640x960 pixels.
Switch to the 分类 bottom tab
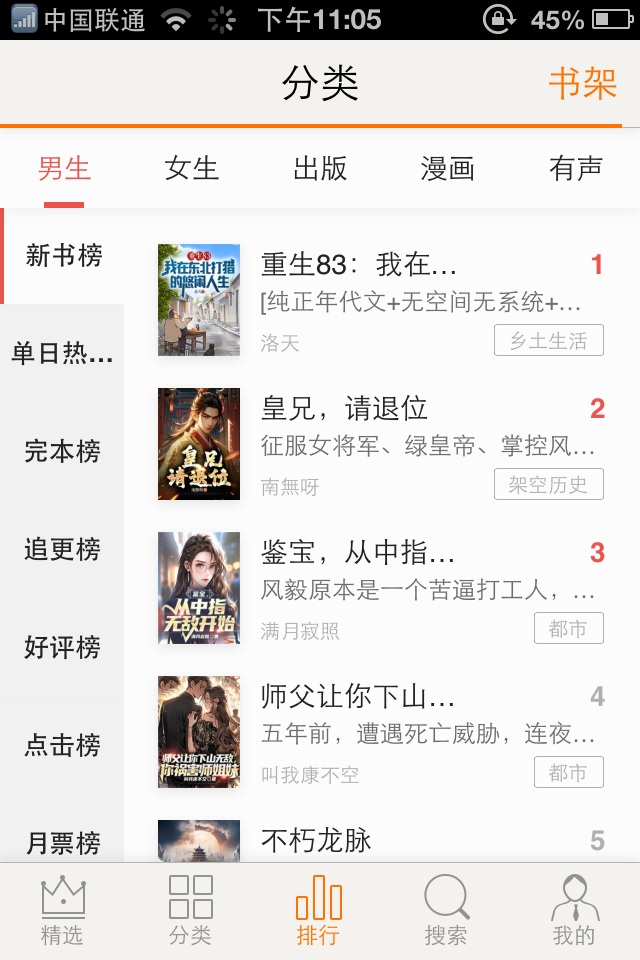point(190,911)
